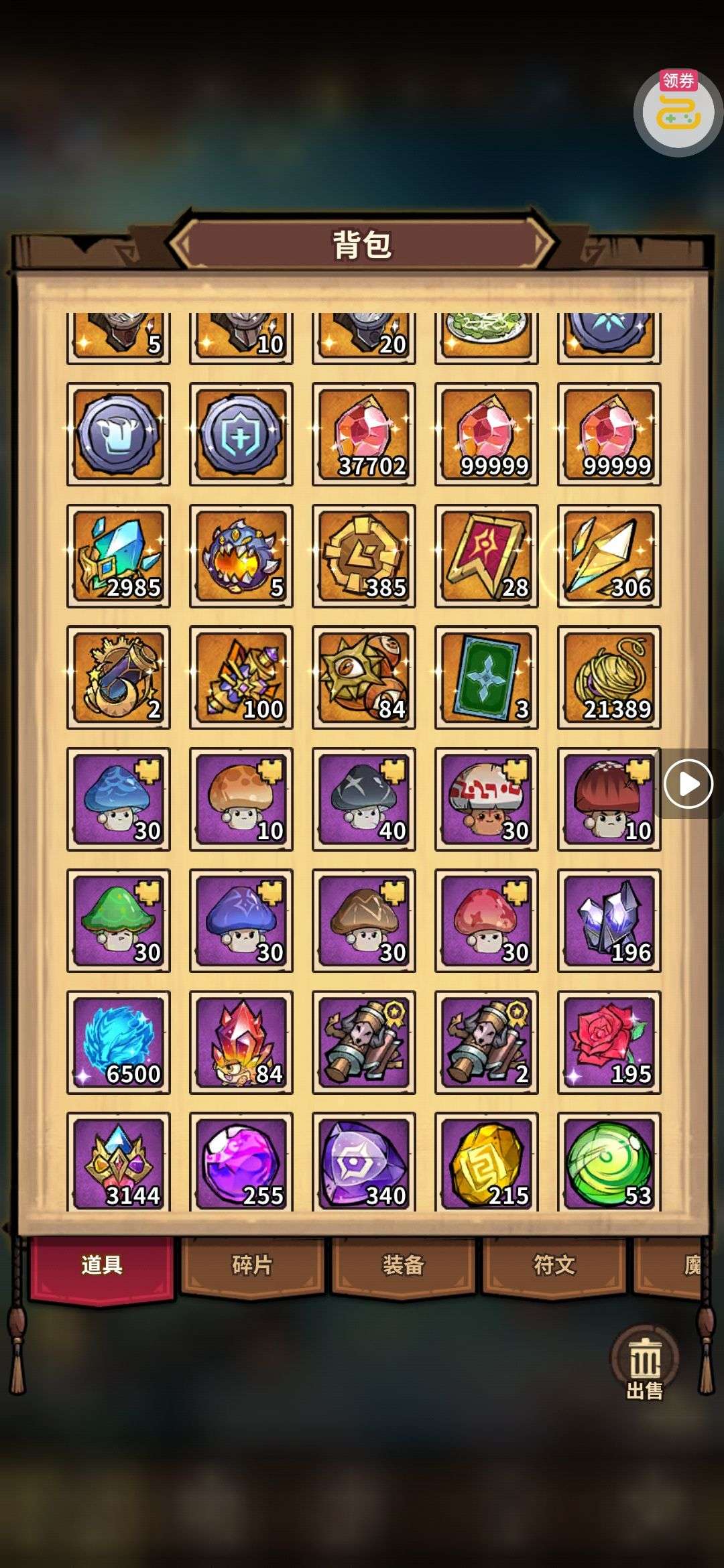The width and height of the screenshot is (724, 1568).
Task: Select the purple crystal item with 196
Action: (609, 920)
